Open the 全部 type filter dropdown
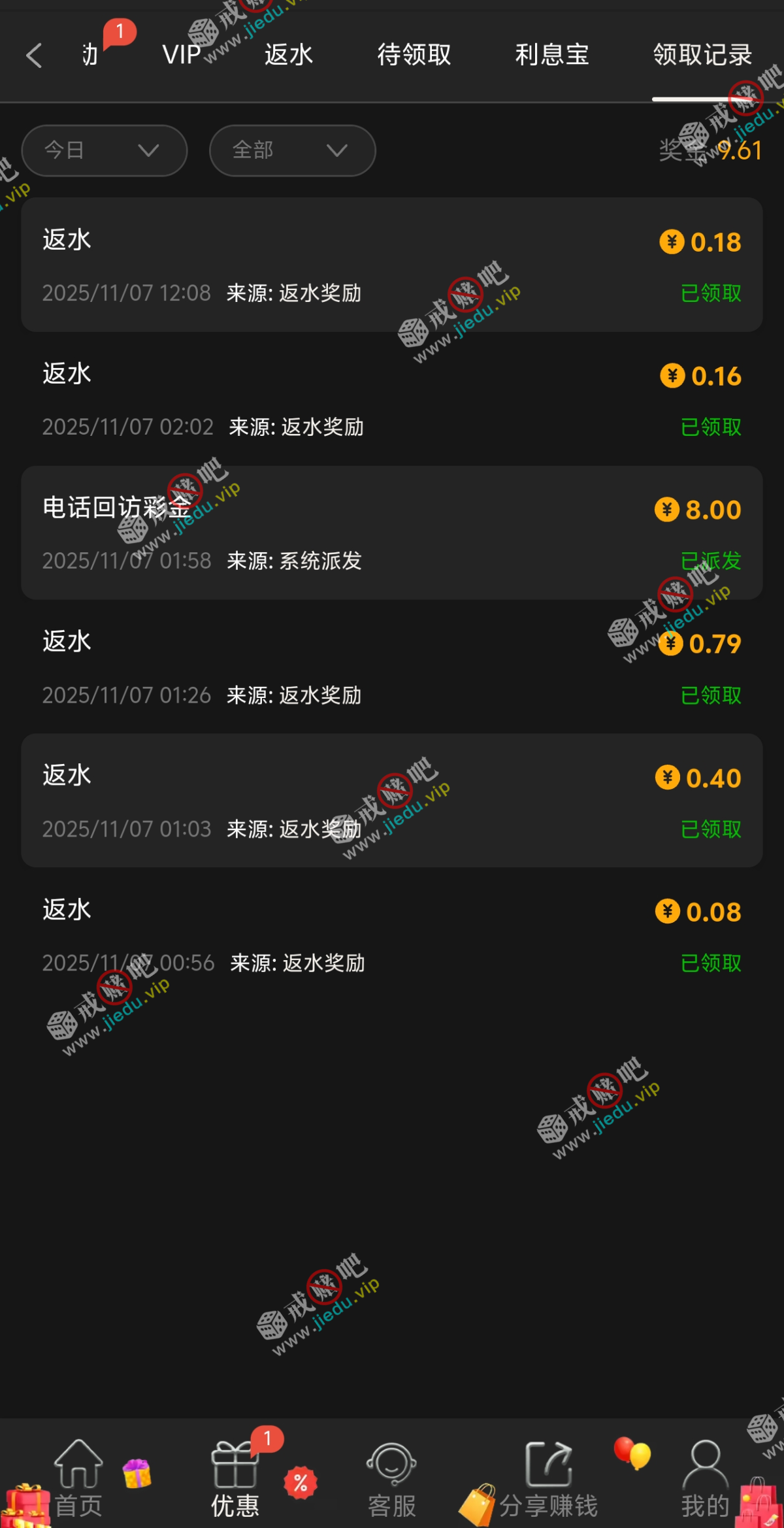 pos(292,150)
